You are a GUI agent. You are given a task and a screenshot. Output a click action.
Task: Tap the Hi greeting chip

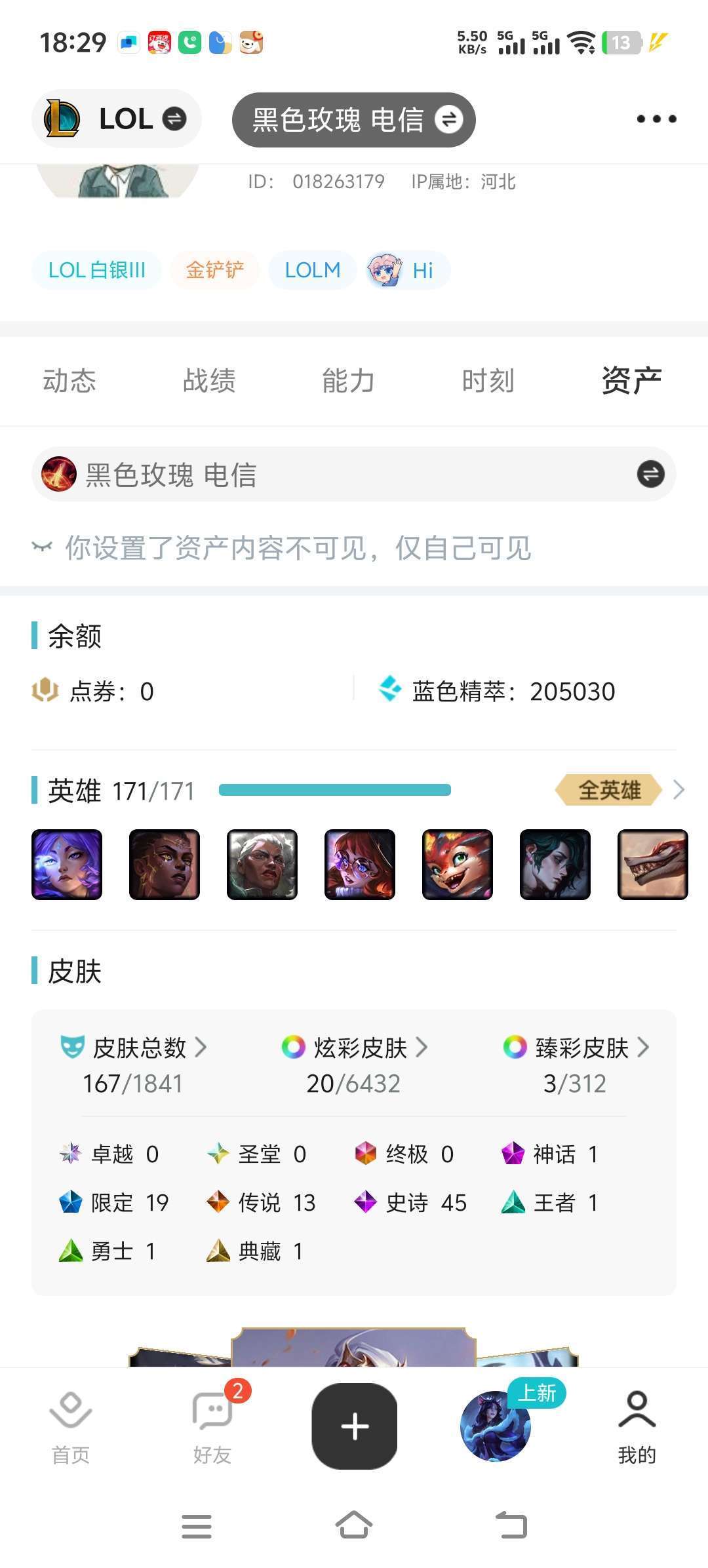tap(408, 270)
